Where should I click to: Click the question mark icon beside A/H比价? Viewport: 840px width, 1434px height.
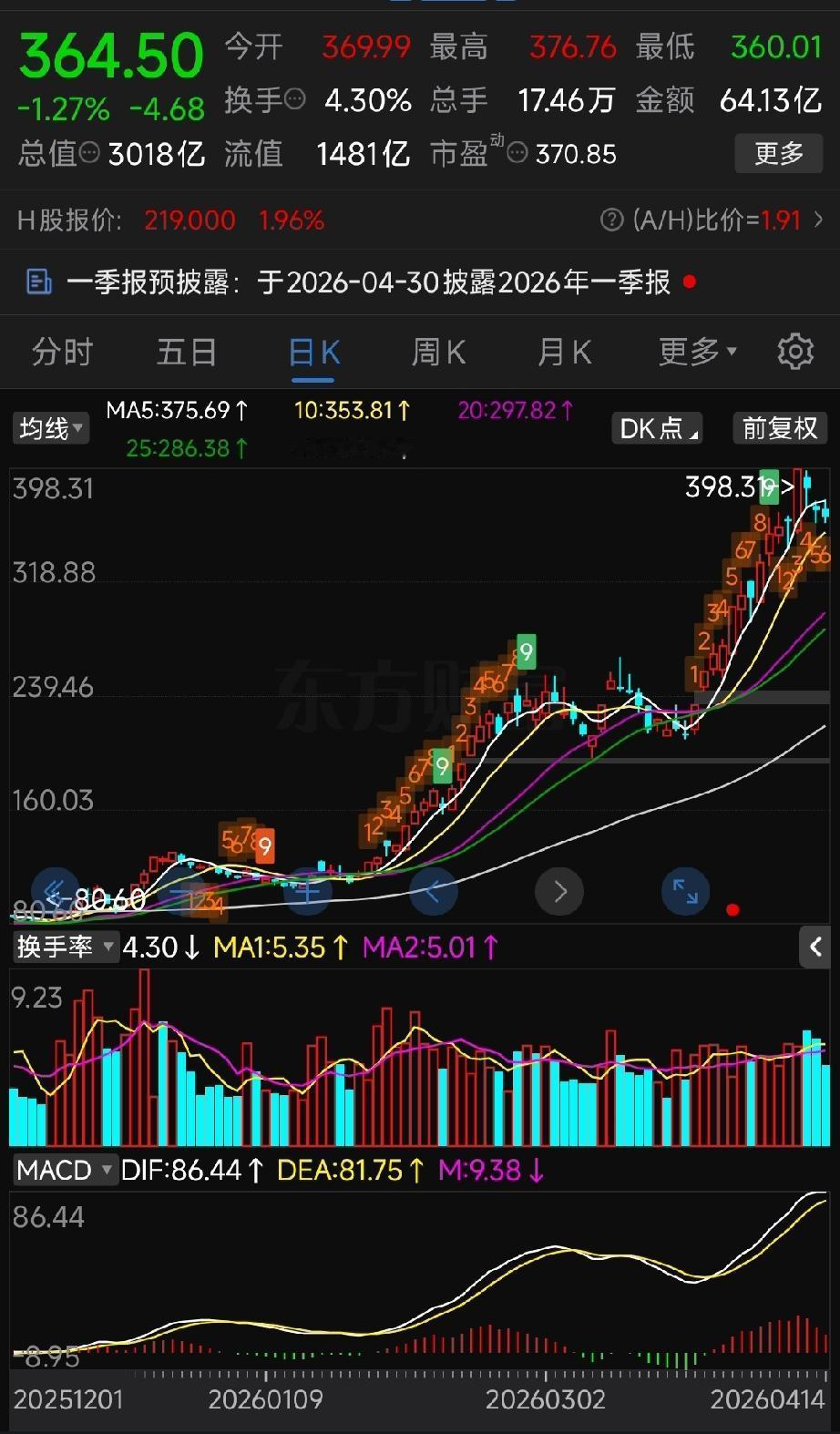click(611, 220)
